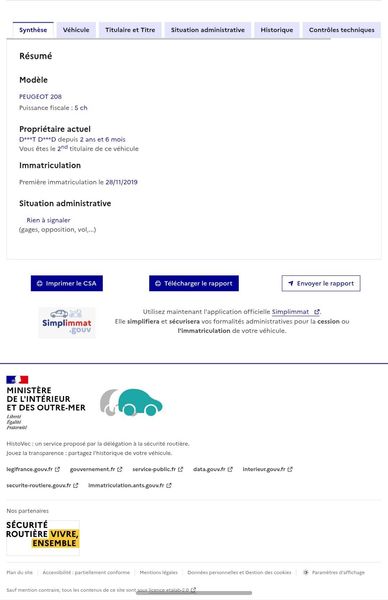Screen dimensions: 388x600
Task: Open Paramètres d'affichage
Action: [334, 572]
